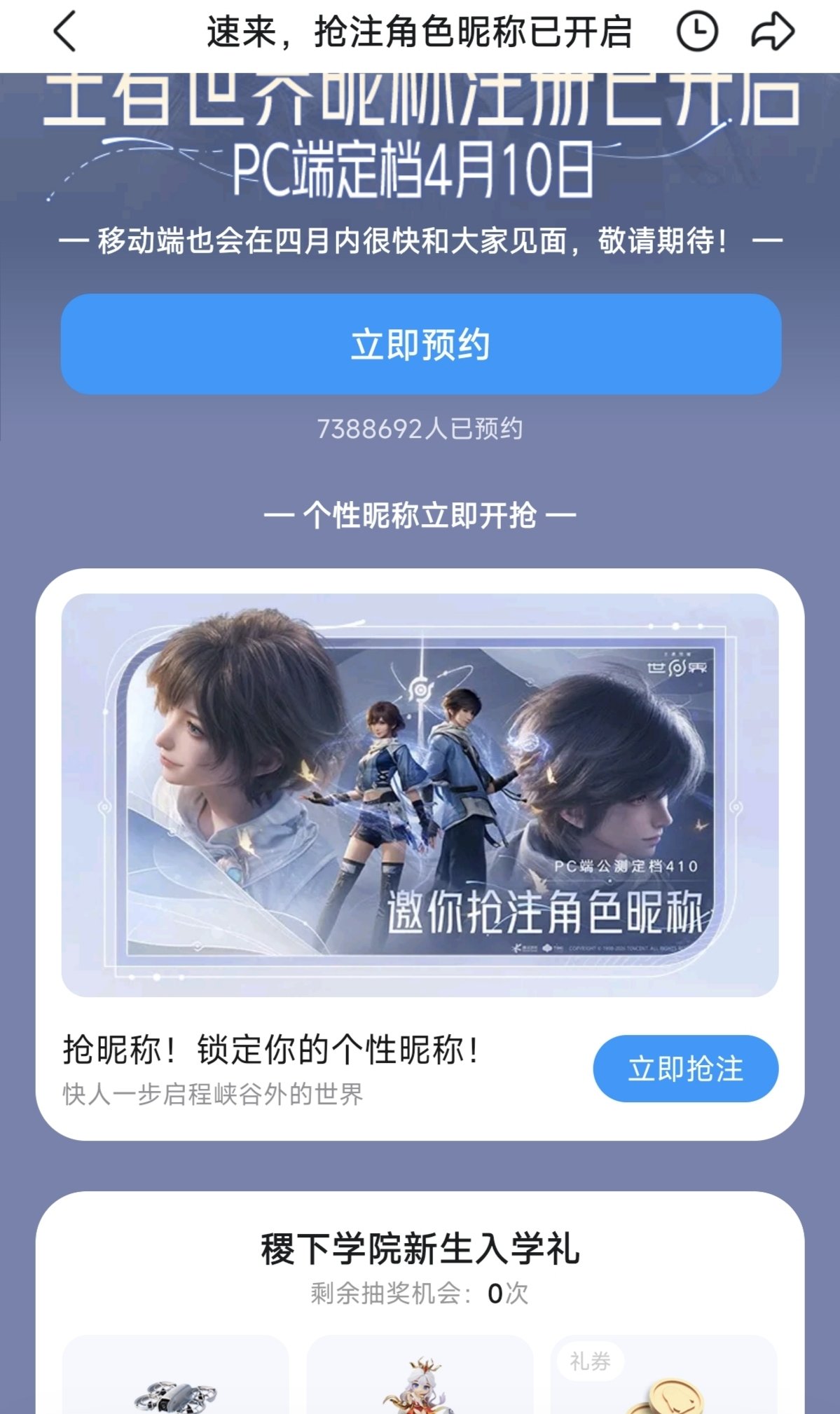Tap the 立即抢注 nickname button
This screenshot has width=840, height=1414.
pos(685,1069)
